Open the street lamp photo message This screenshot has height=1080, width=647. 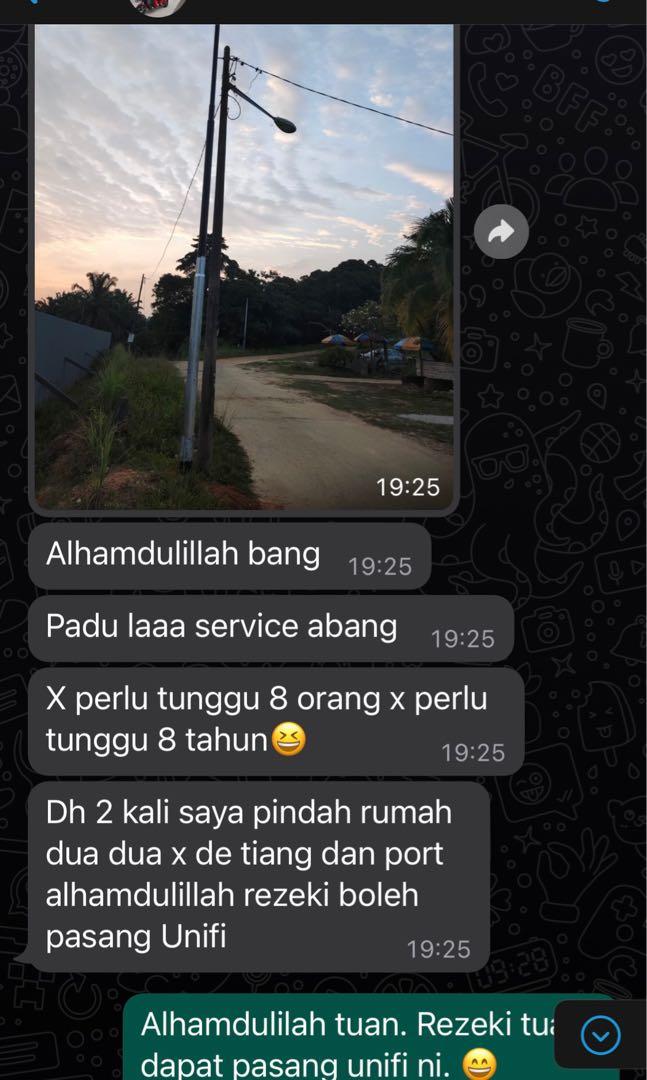point(244,265)
